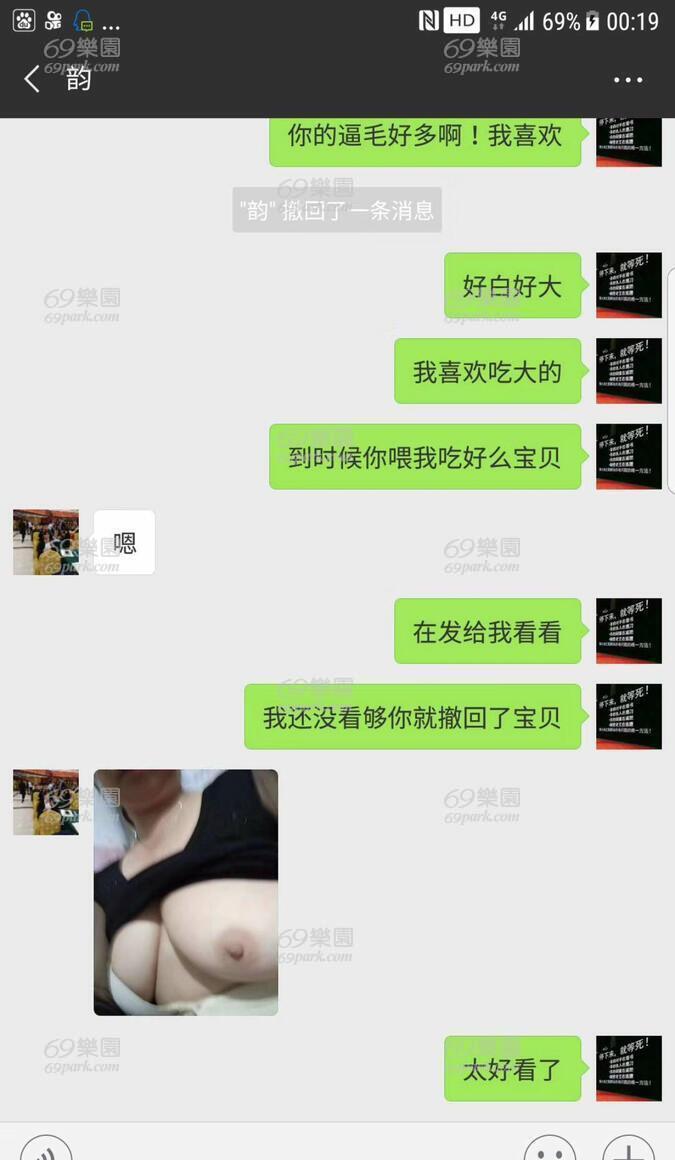The height and width of the screenshot is (1160, 675).
Task: Open the chat's three-dot overflow menu
Action: (x=628, y=79)
